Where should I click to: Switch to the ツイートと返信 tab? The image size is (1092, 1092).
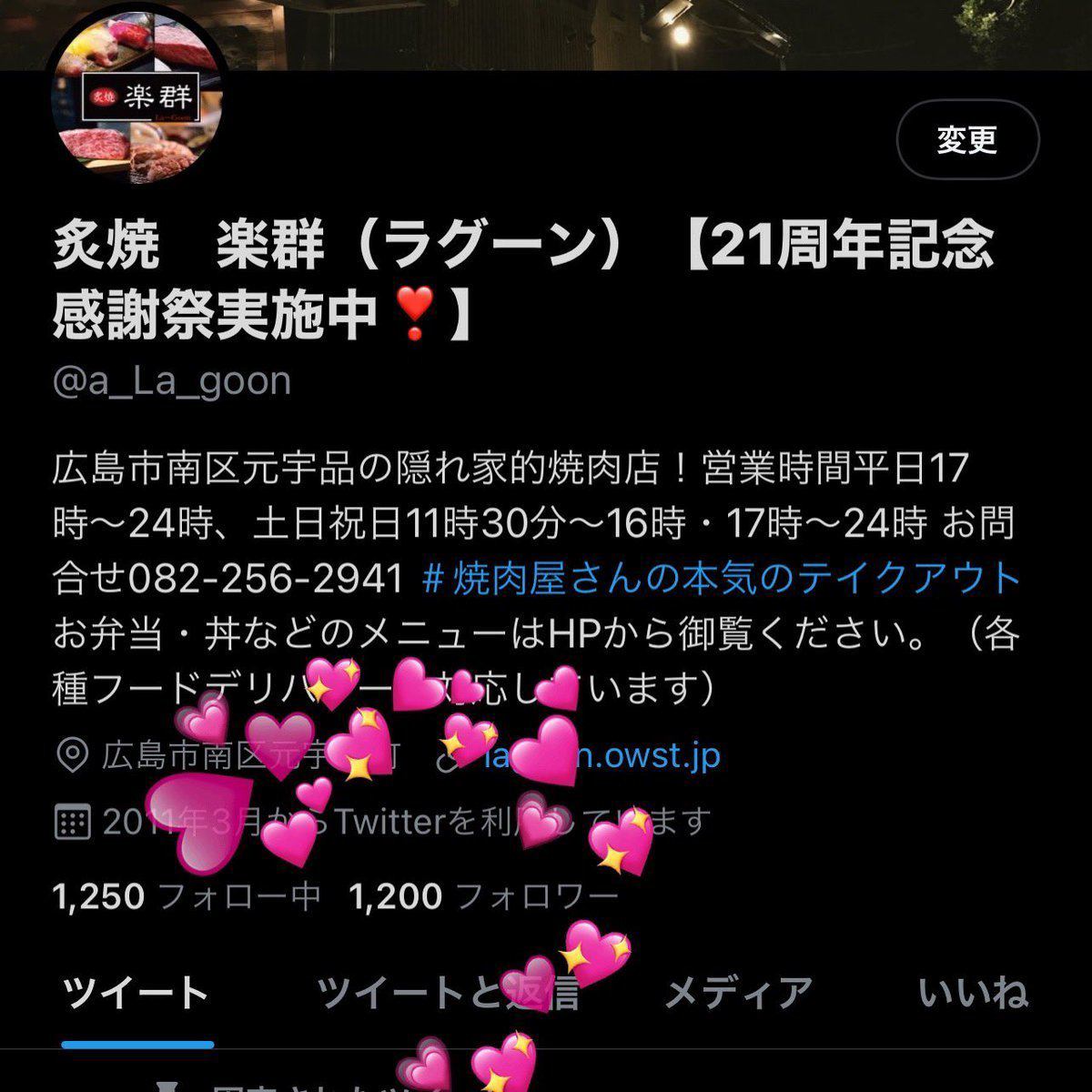coord(448,994)
